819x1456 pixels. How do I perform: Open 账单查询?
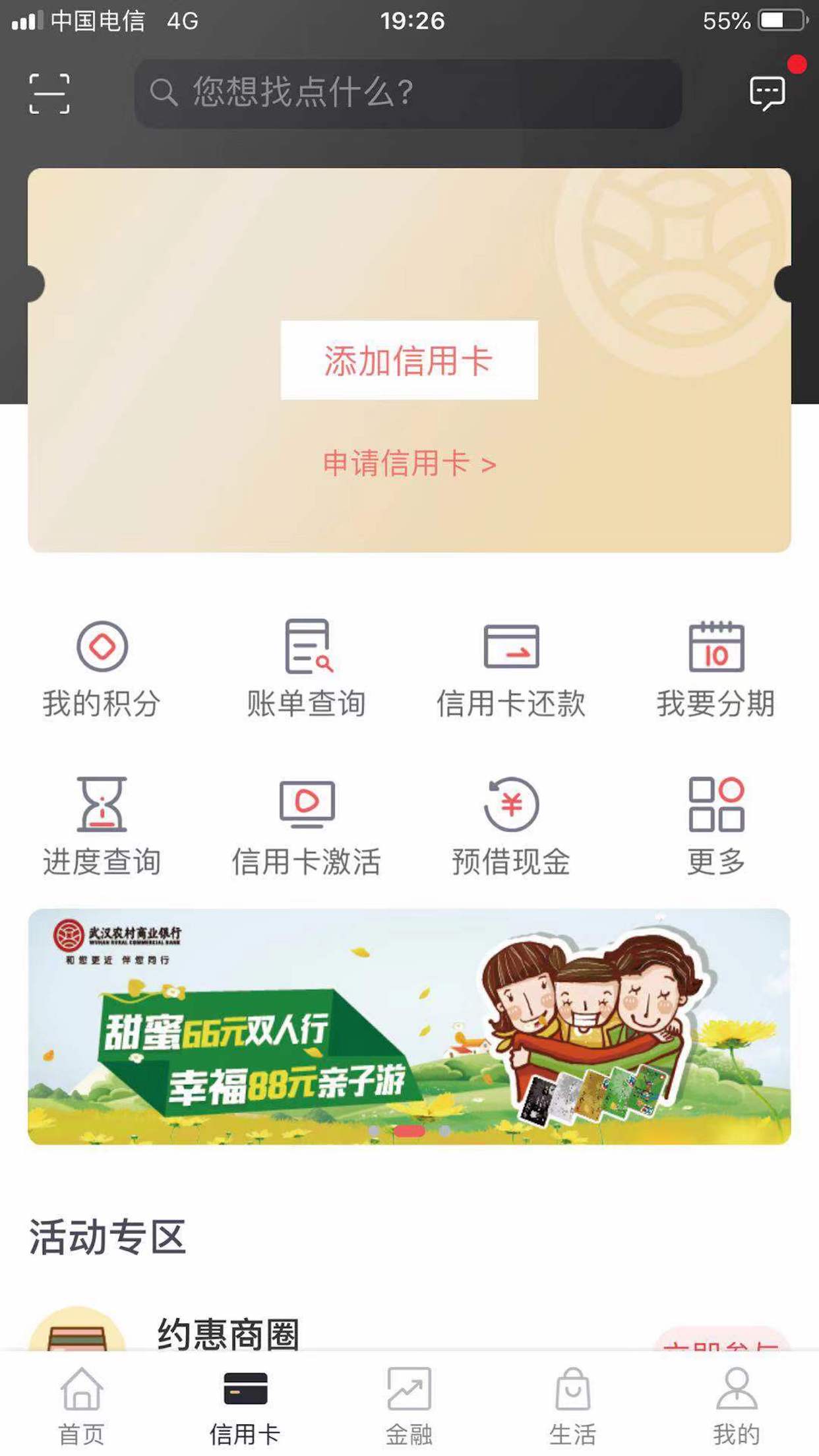click(307, 668)
